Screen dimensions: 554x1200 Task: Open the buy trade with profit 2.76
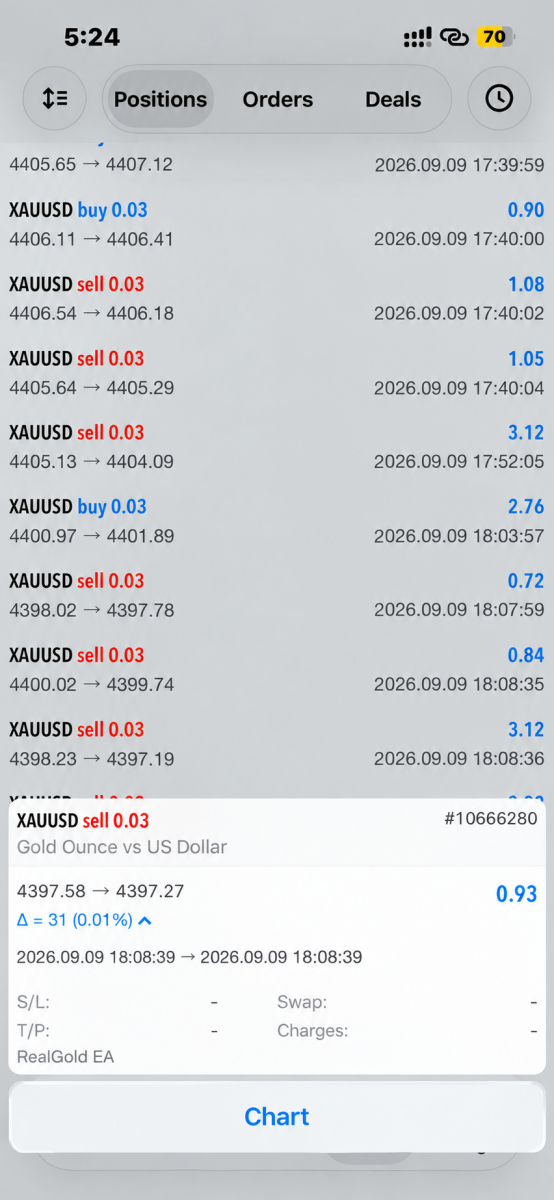coord(277,521)
